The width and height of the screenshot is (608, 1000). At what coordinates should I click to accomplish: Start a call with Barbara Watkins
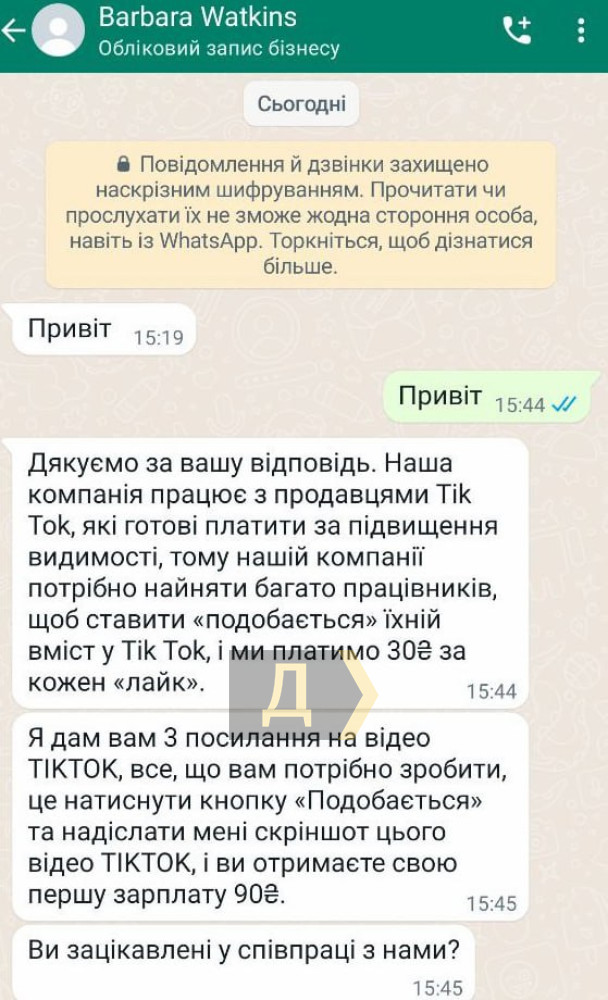517,30
